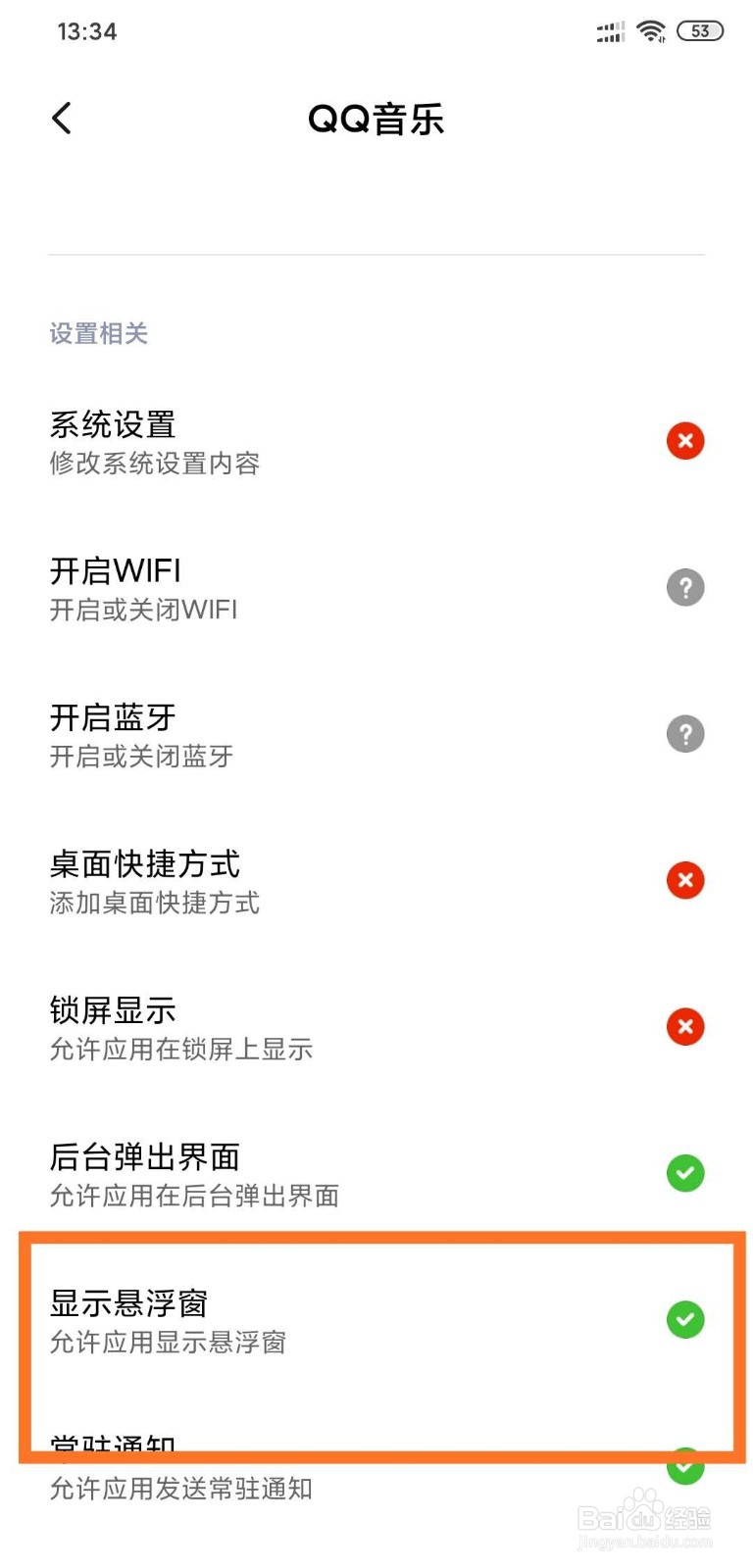Select the 桌面快捷方式 permission
The height and width of the screenshot is (1568, 753).
coord(376,881)
